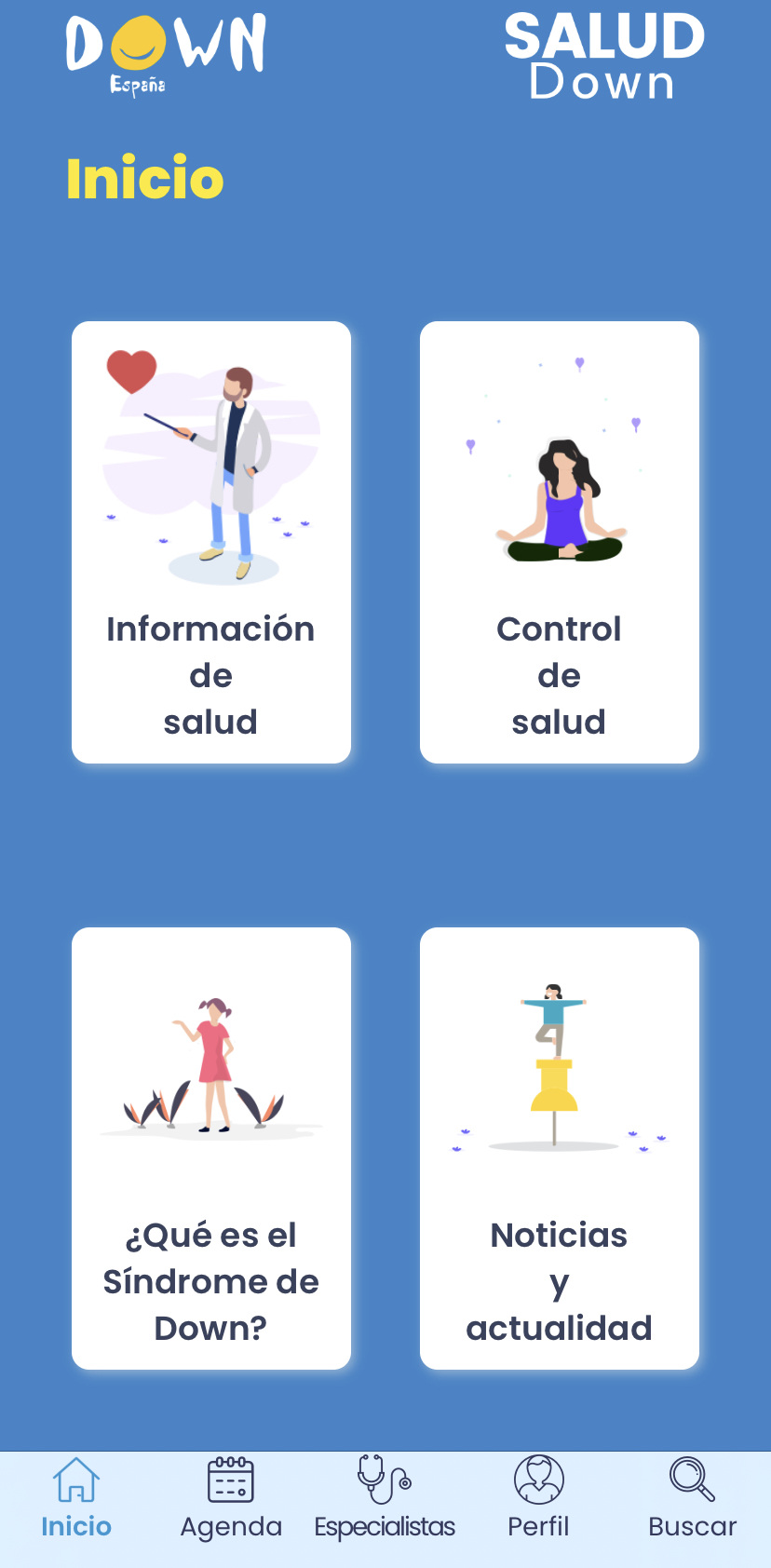Open the Noticias y actualidad card

559,1147
